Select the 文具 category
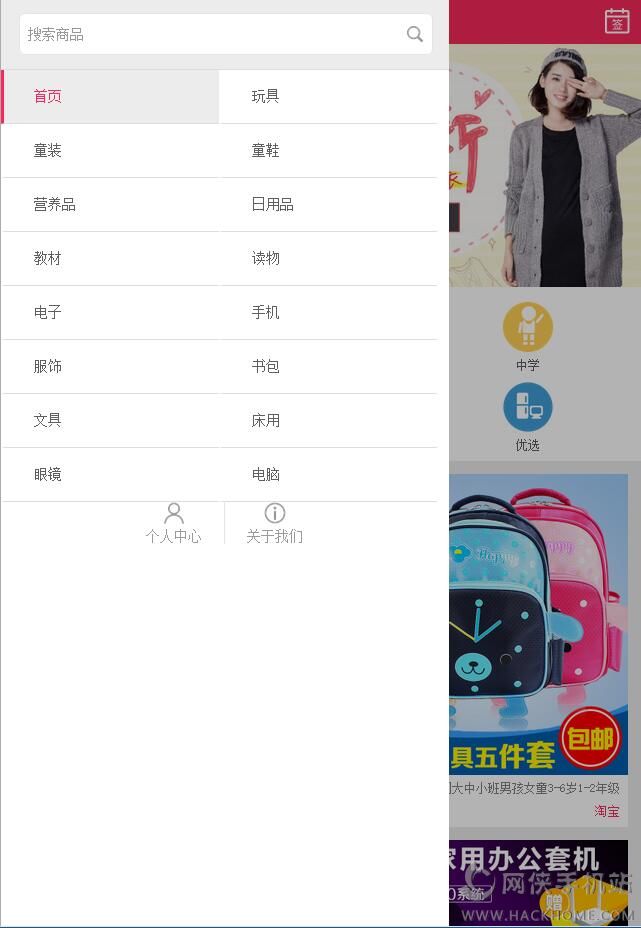 110,420
